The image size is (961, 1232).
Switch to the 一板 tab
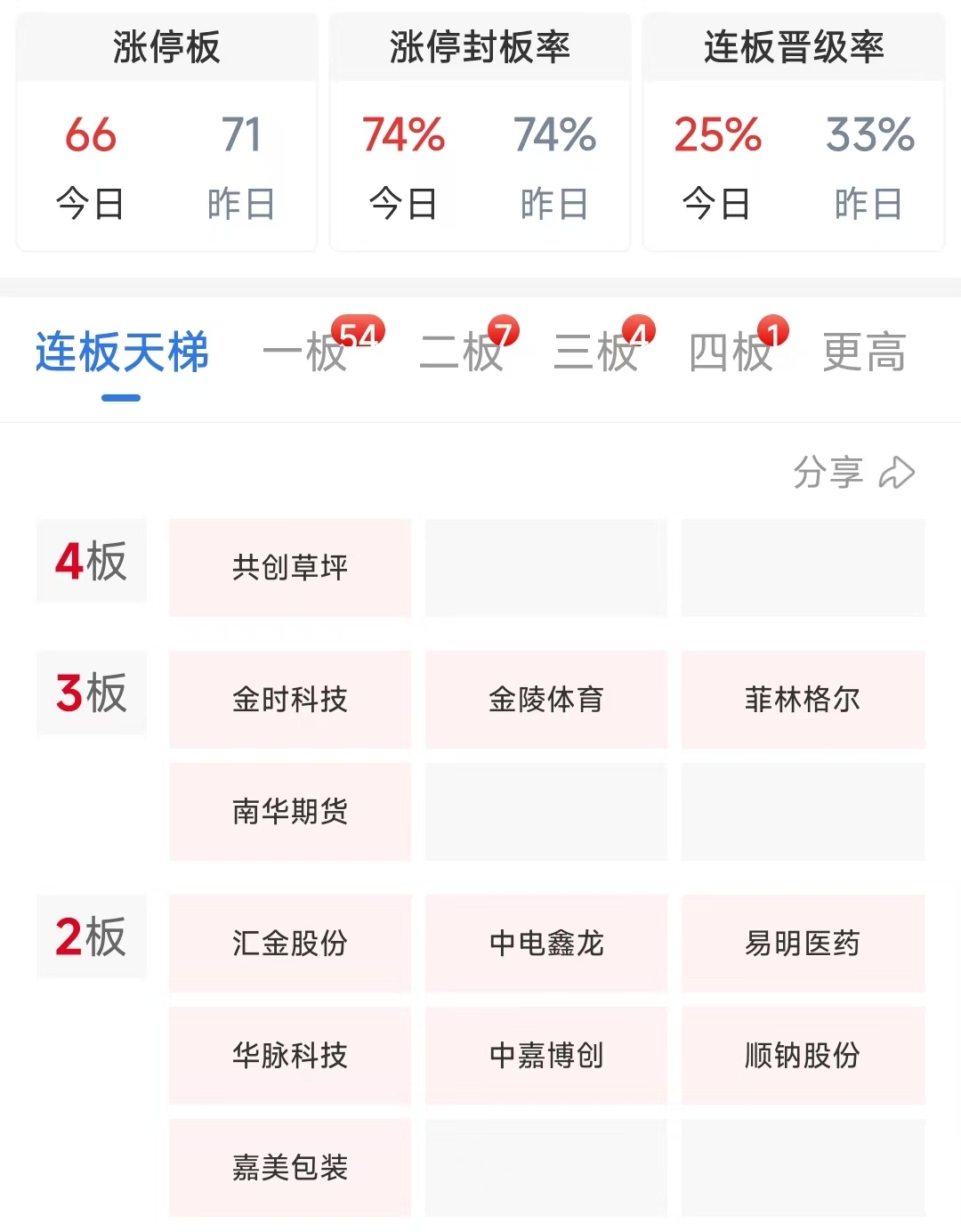coord(307,352)
